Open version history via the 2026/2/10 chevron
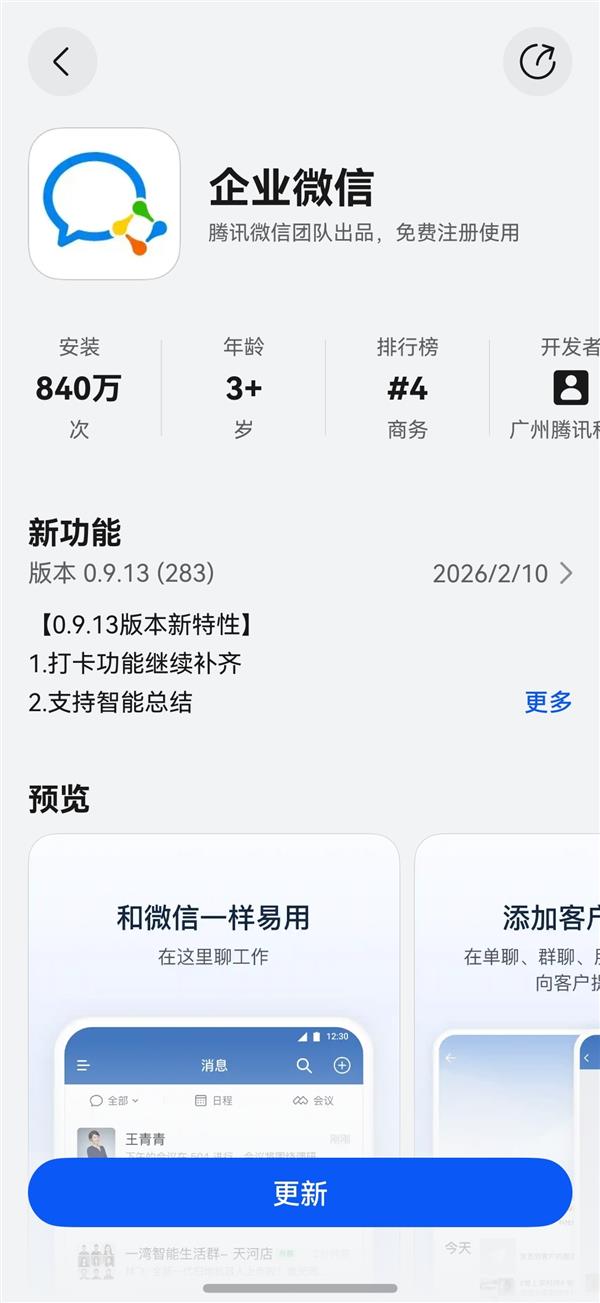The height and width of the screenshot is (1303, 600). [x=566, y=573]
